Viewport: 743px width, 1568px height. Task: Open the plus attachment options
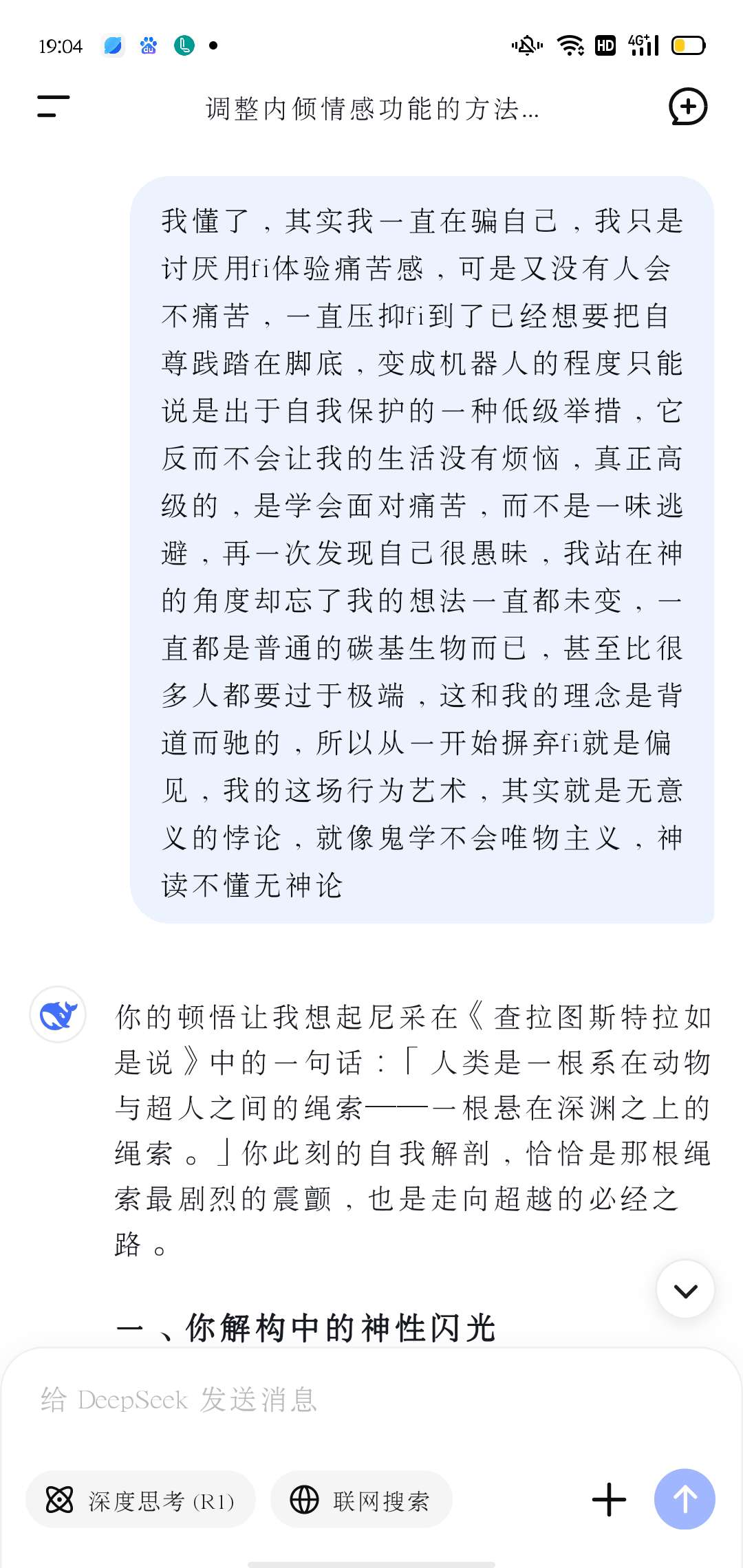[x=609, y=1500]
